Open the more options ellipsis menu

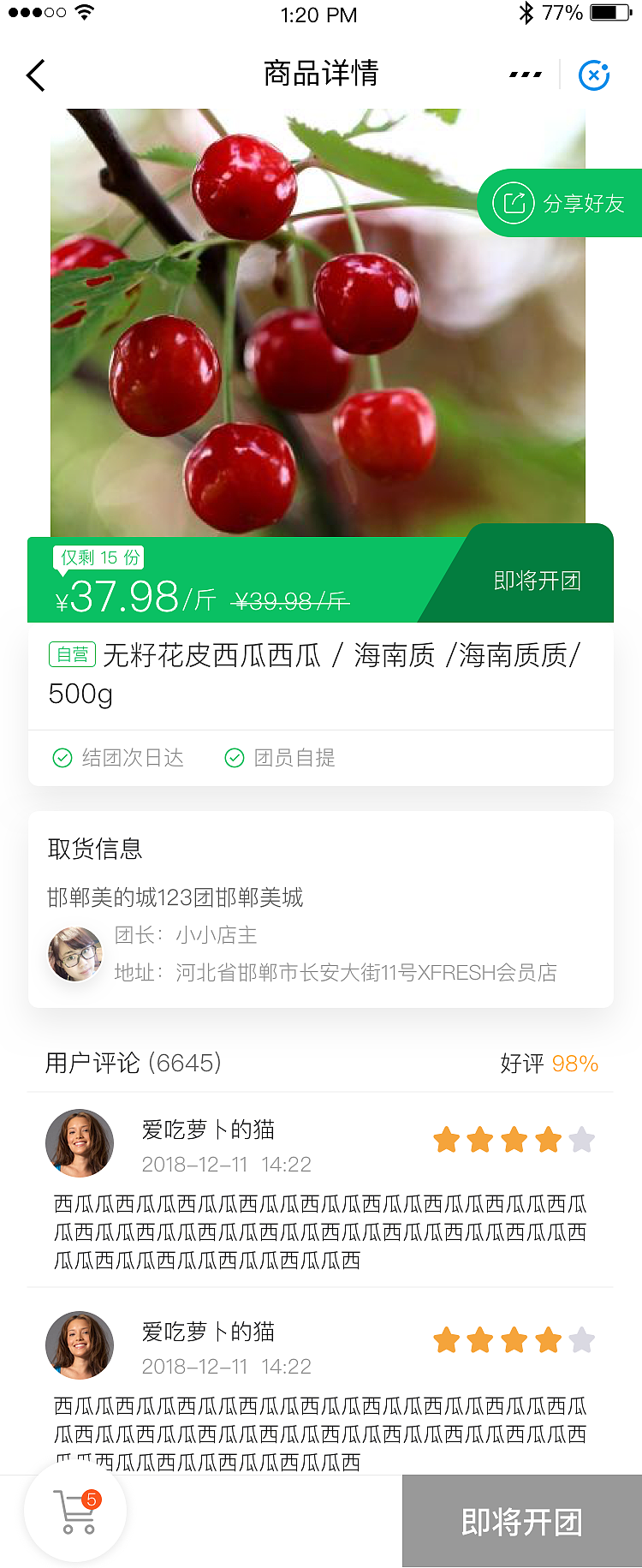point(526,75)
